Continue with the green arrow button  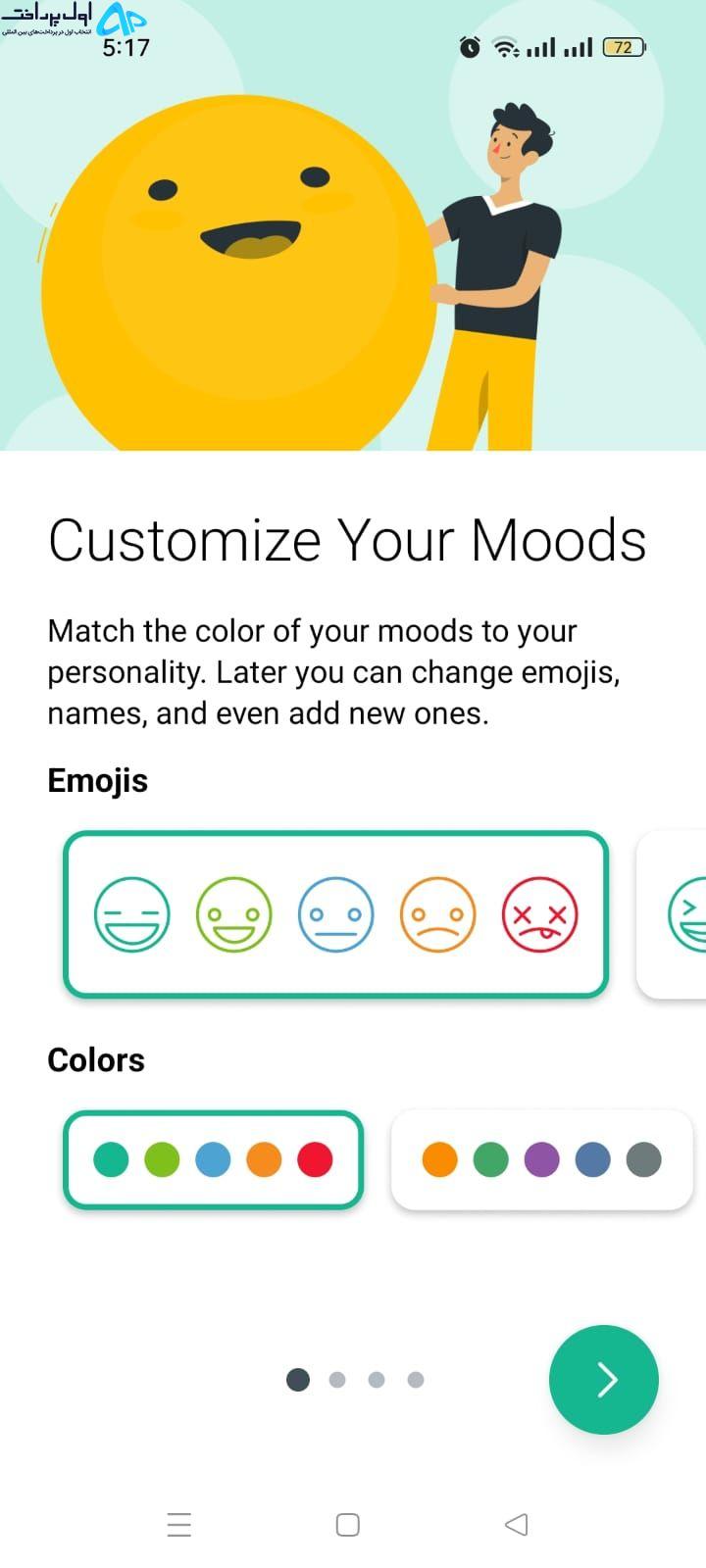click(x=604, y=1380)
